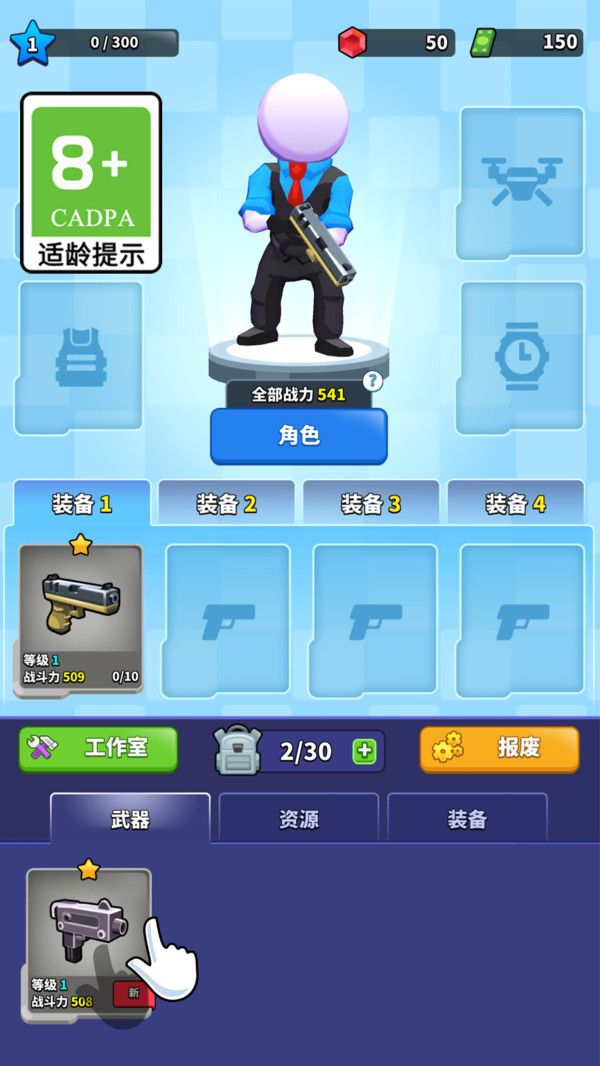The image size is (600, 1066).
Task: Open the 角色 character button
Action: 298,436
